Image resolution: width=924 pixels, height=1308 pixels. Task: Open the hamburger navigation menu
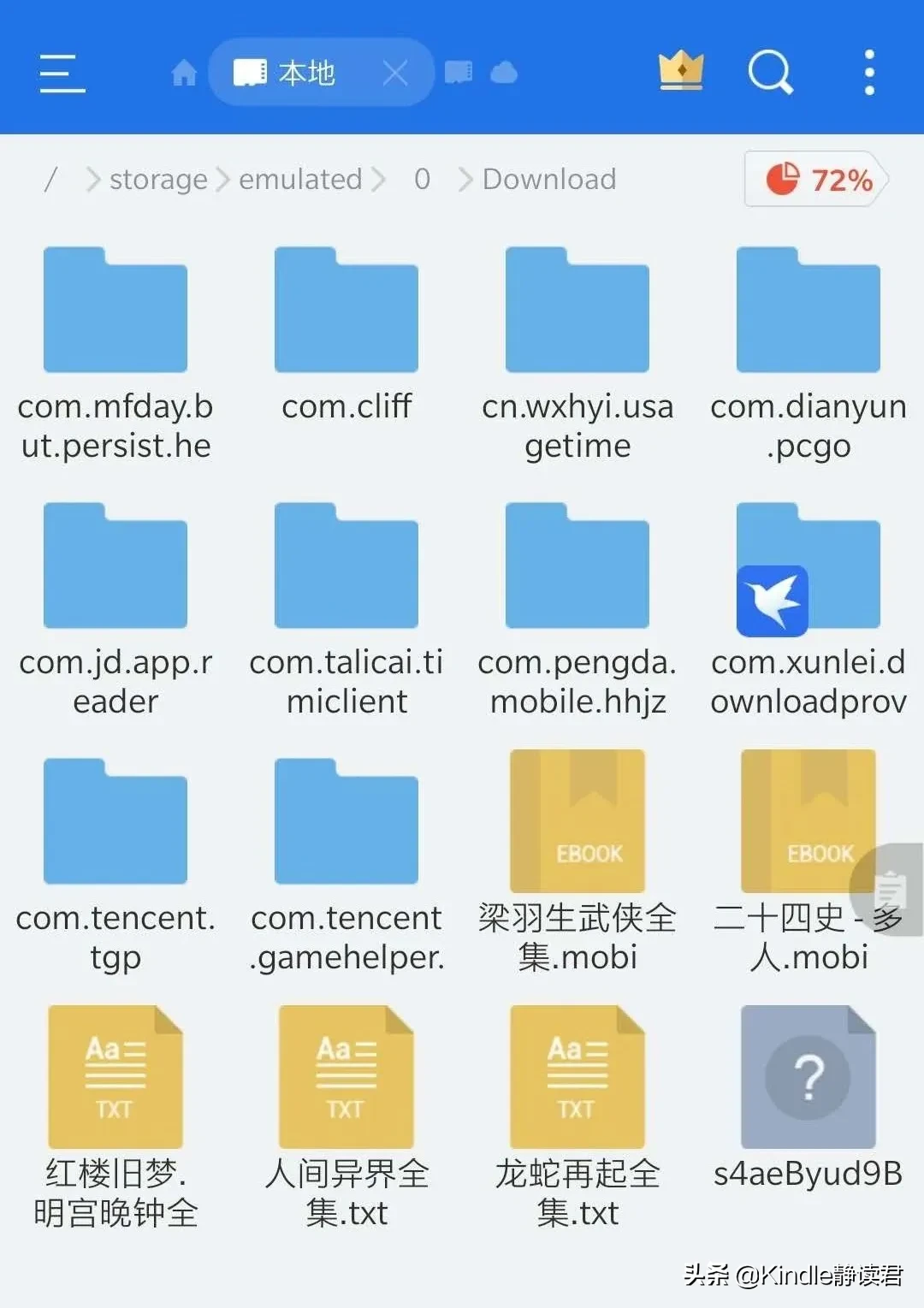[x=61, y=72]
